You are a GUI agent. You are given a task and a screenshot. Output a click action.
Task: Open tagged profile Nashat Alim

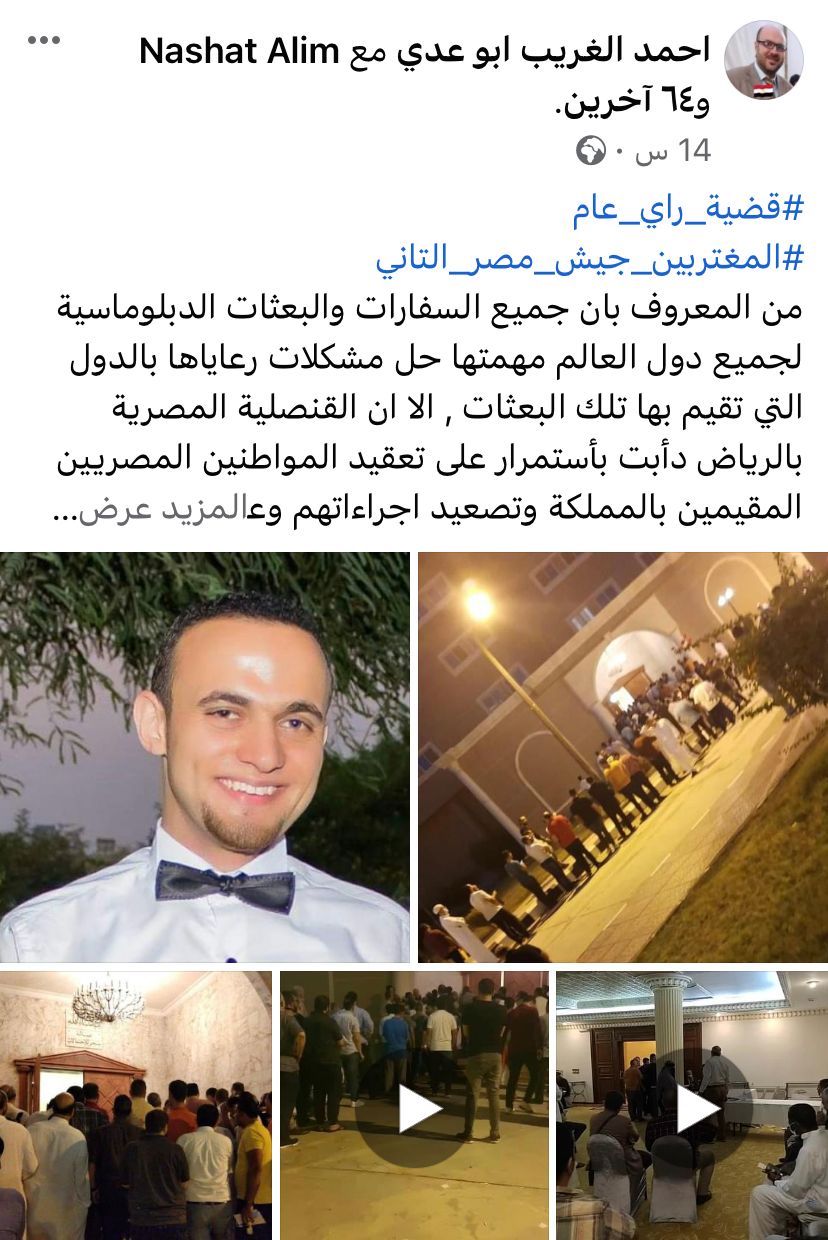coord(238,51)
